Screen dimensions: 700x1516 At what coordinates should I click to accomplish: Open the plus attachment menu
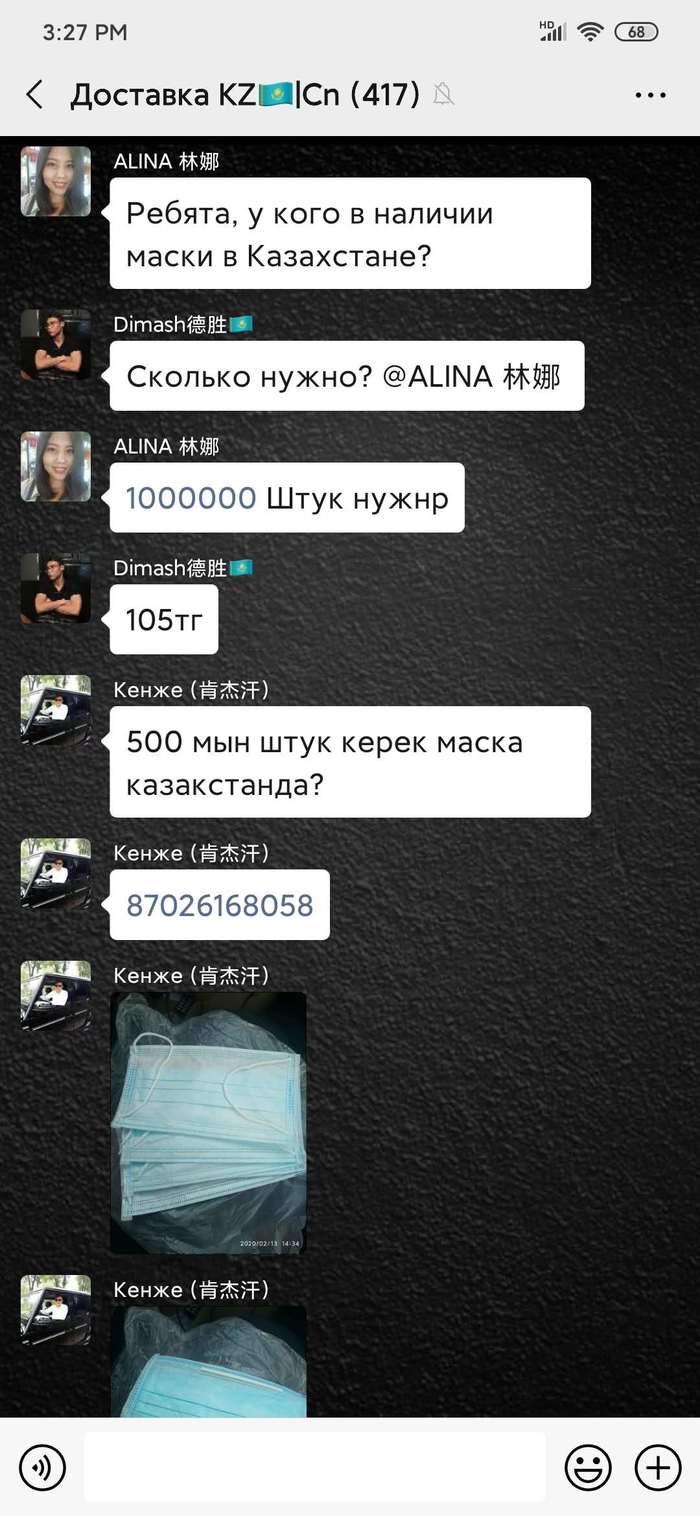(x=658, y=1467)
